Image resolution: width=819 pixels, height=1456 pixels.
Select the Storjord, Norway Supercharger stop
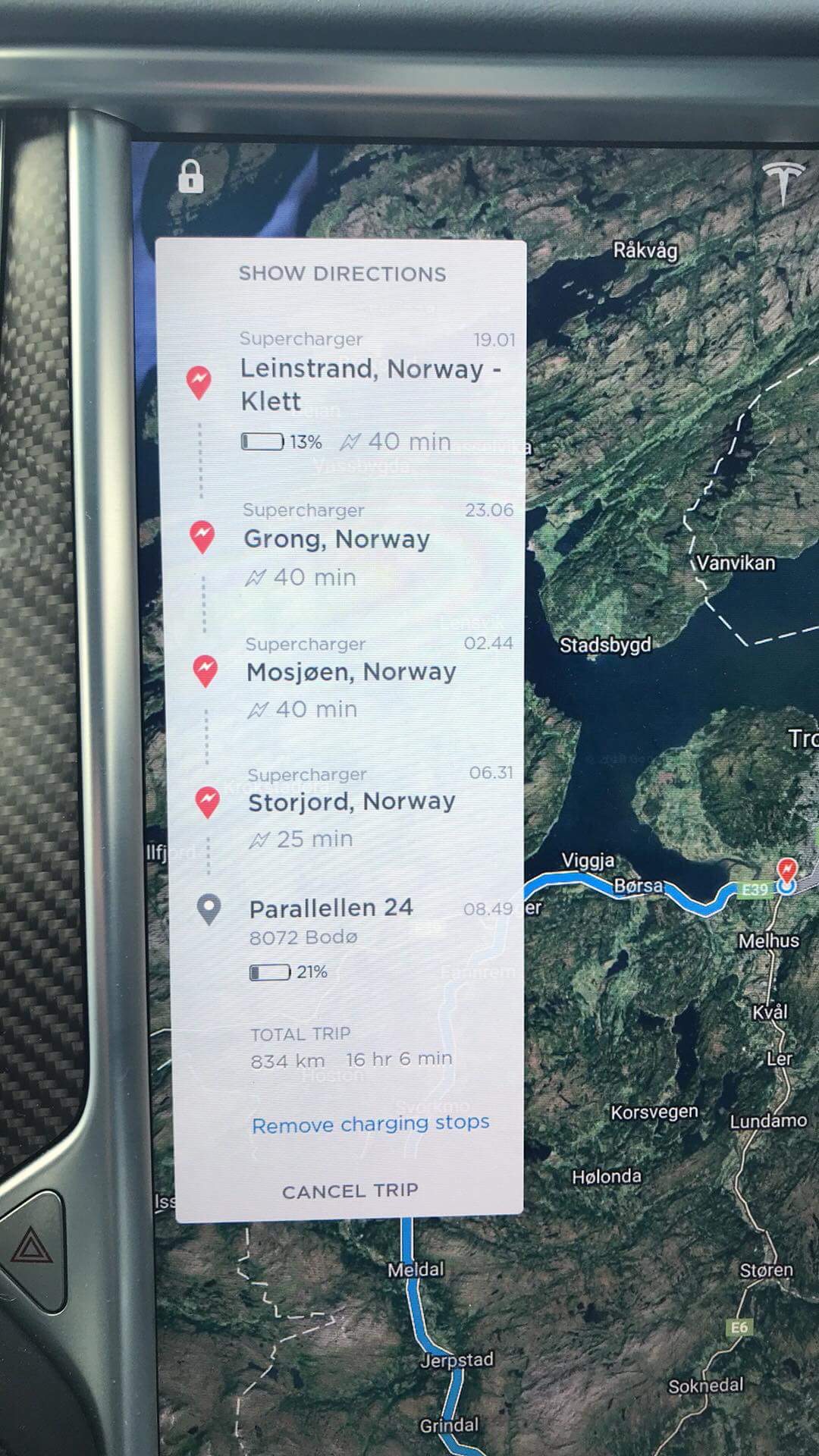(x=351, y=802)
